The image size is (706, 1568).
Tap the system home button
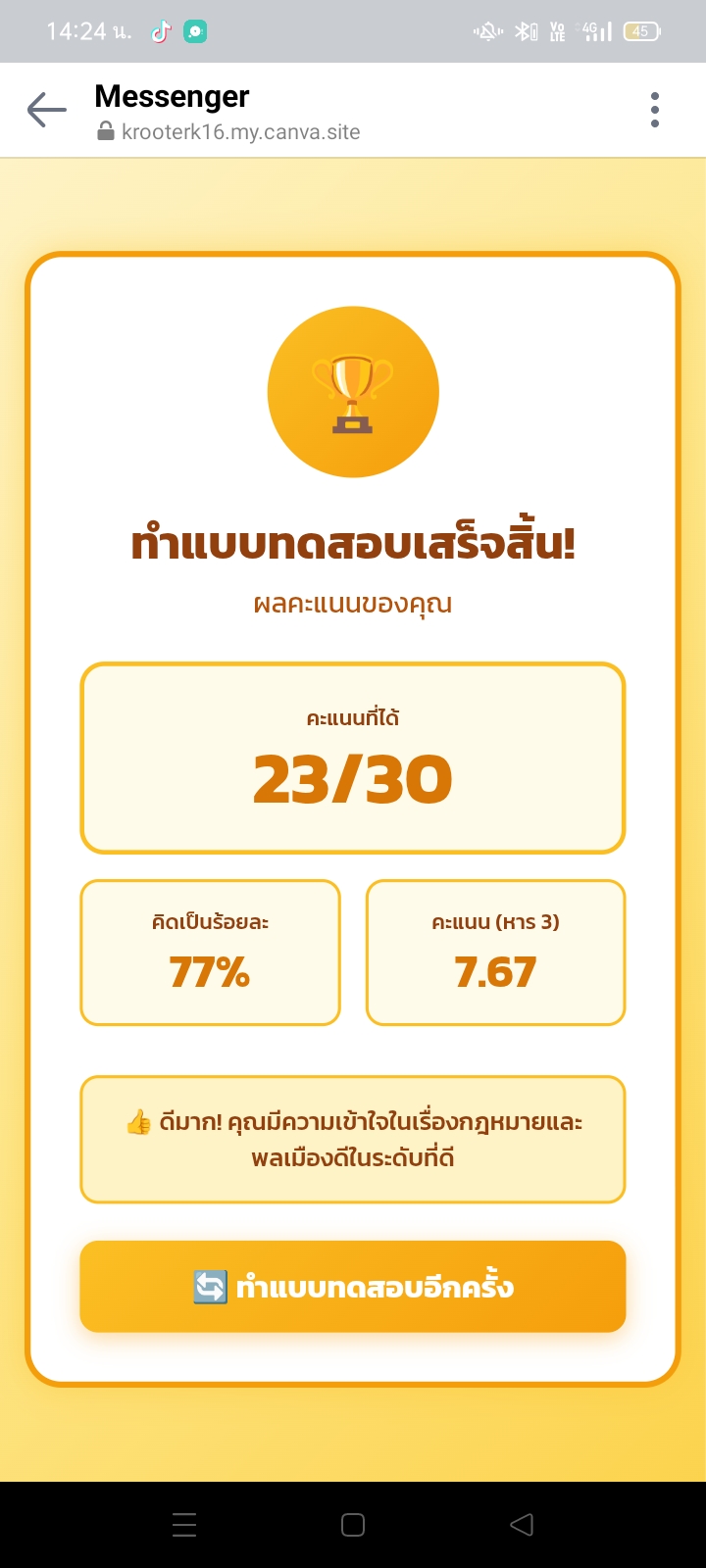[353, 1525]
